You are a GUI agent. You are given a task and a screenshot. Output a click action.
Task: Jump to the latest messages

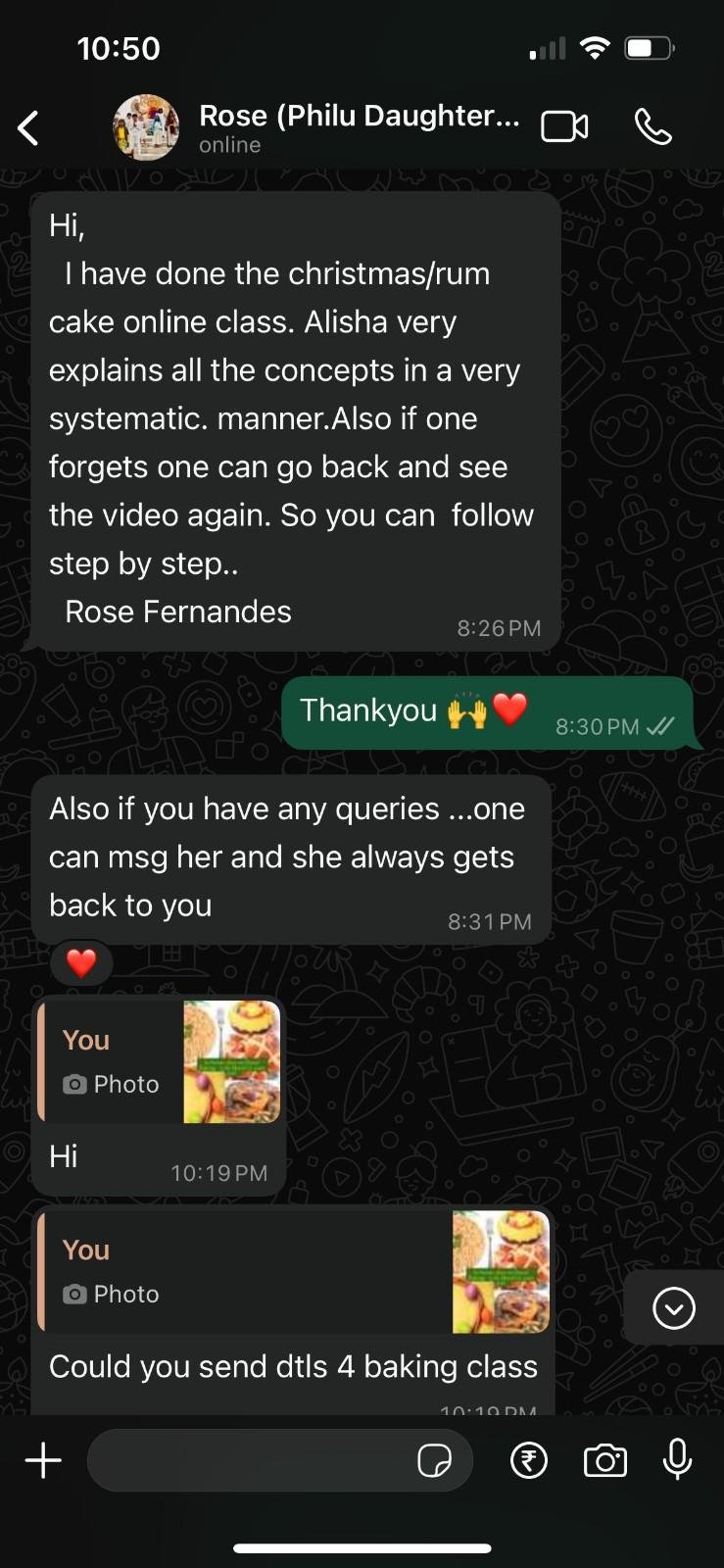(674, 1308)
